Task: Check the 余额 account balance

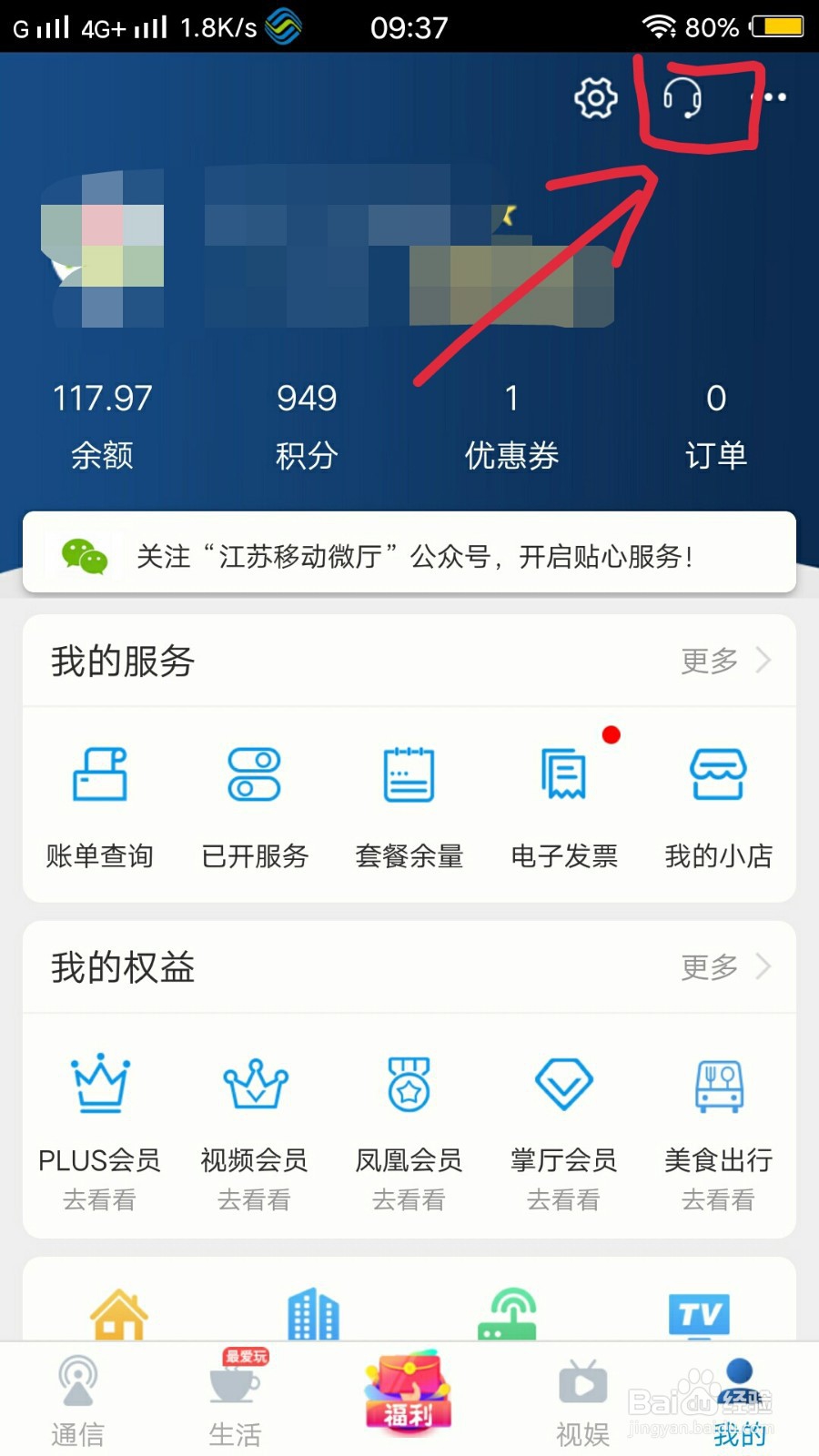Action: [x=102, y=423]
